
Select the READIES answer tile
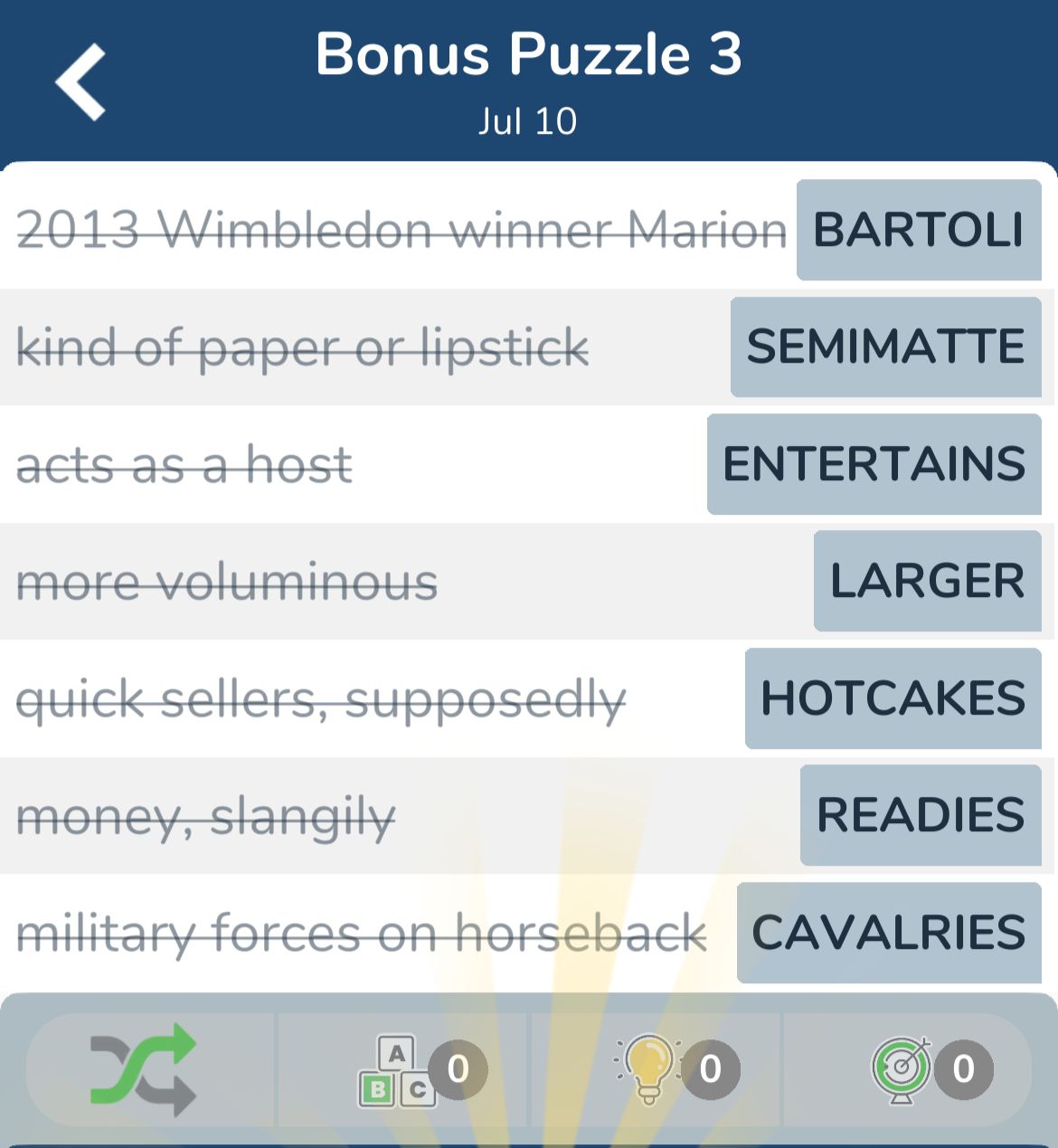921,815
